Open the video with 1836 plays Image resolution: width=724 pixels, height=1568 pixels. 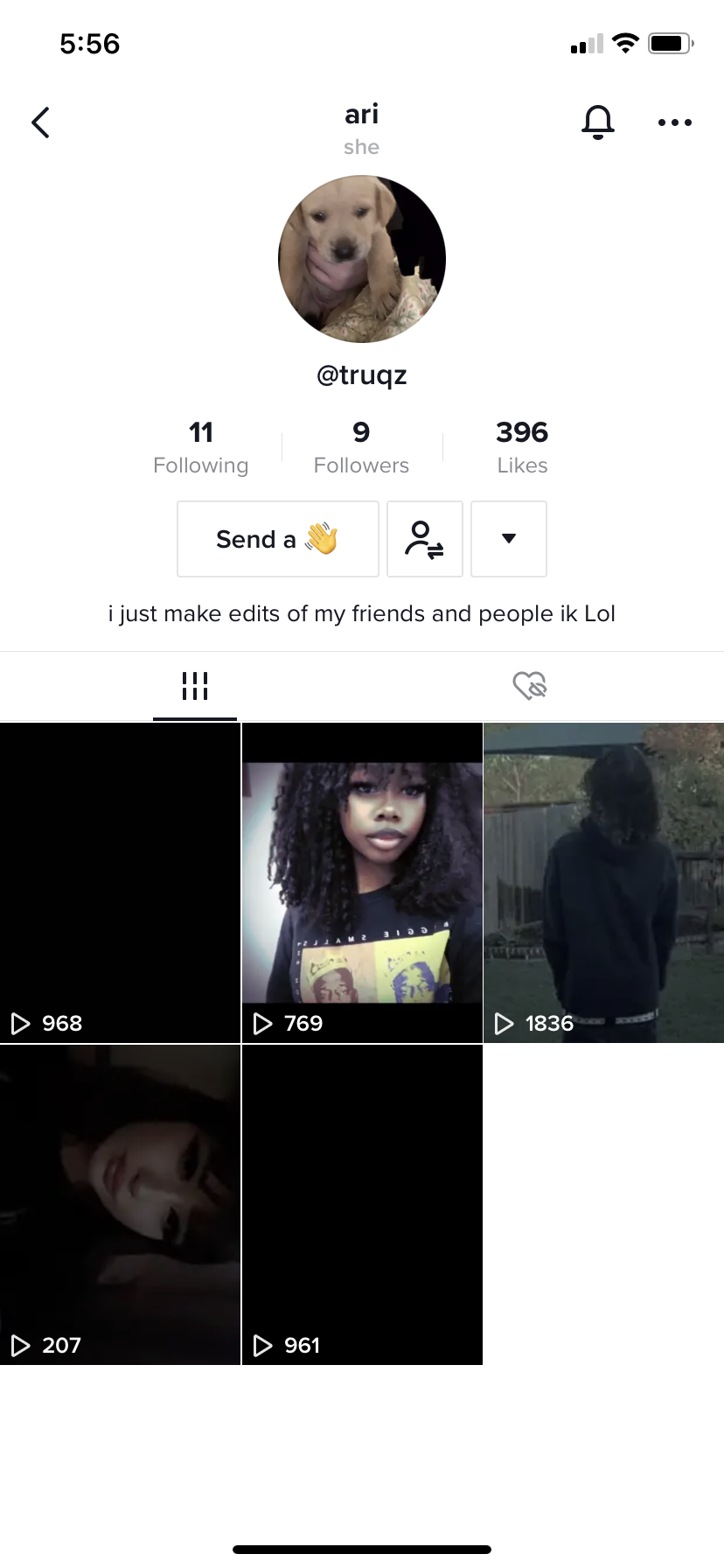click(604, 883)
